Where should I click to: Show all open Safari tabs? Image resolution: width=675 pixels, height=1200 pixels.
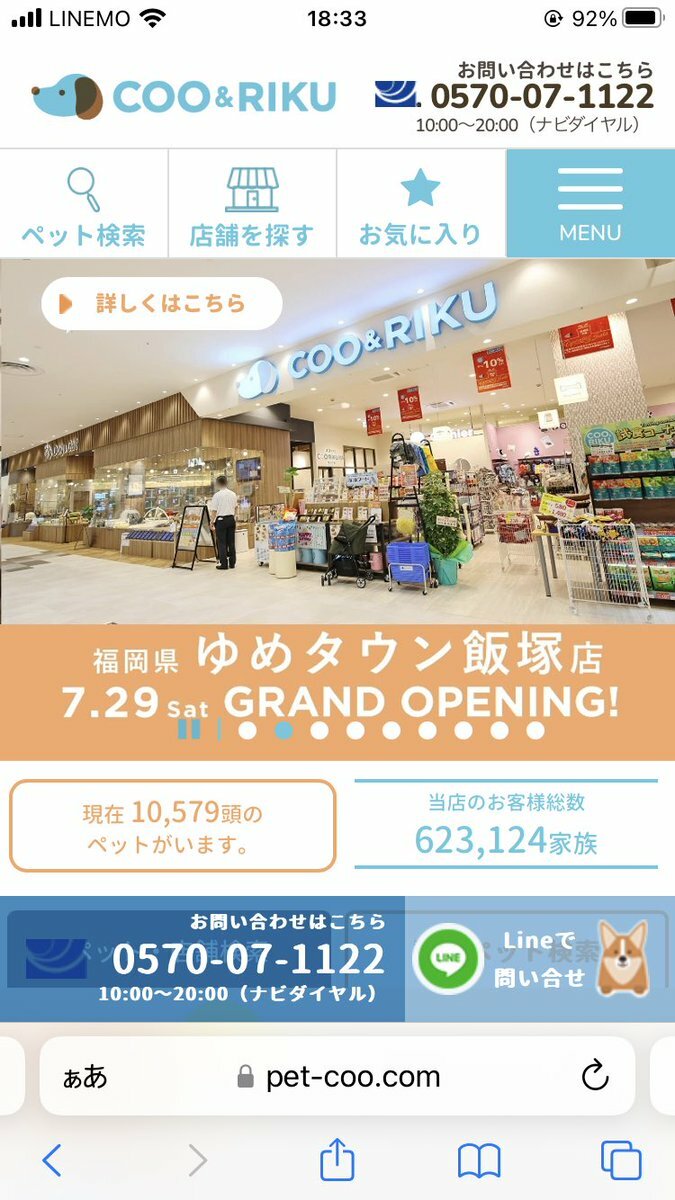click(620, 1160)
